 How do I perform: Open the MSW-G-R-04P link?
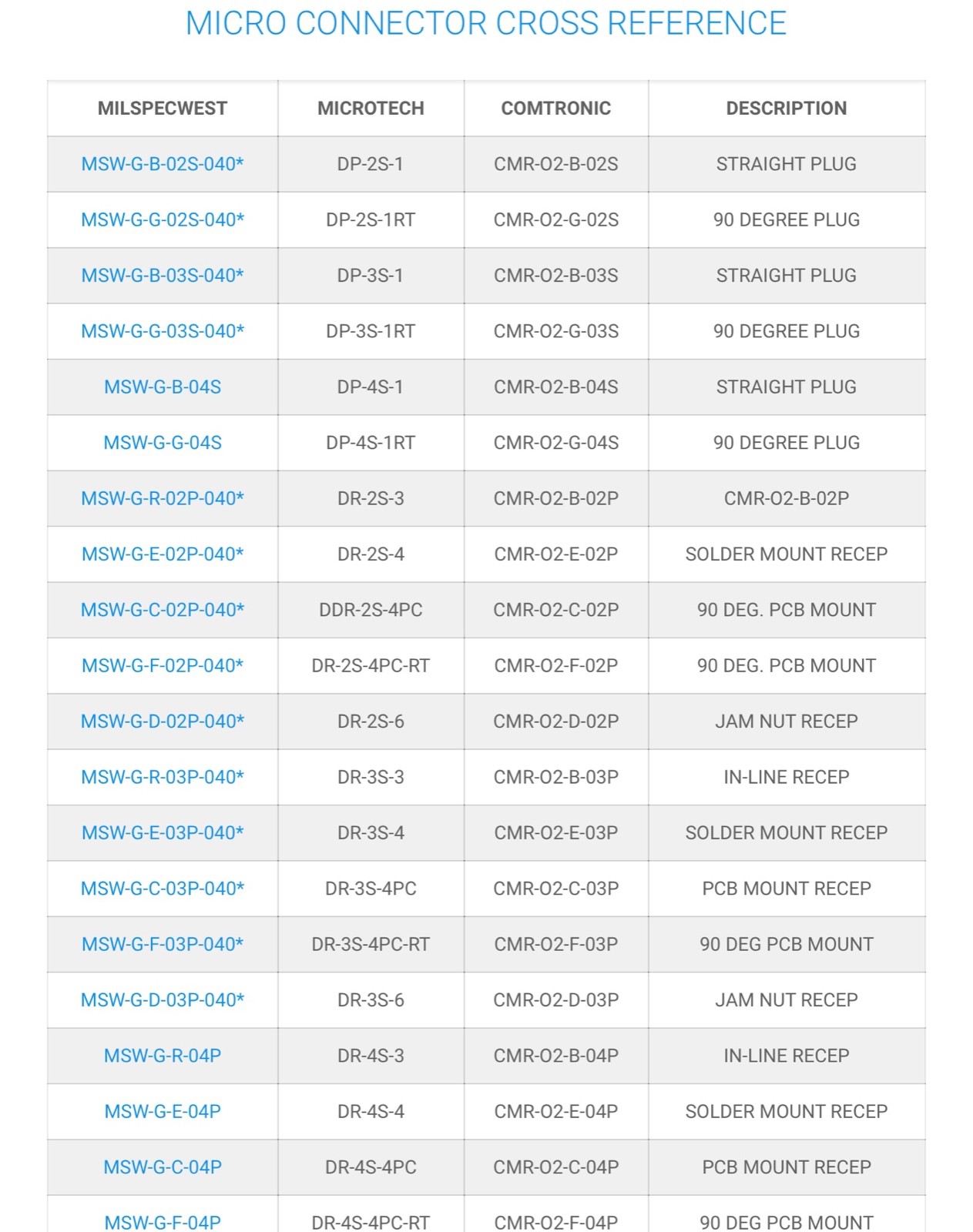point(163,1056)
